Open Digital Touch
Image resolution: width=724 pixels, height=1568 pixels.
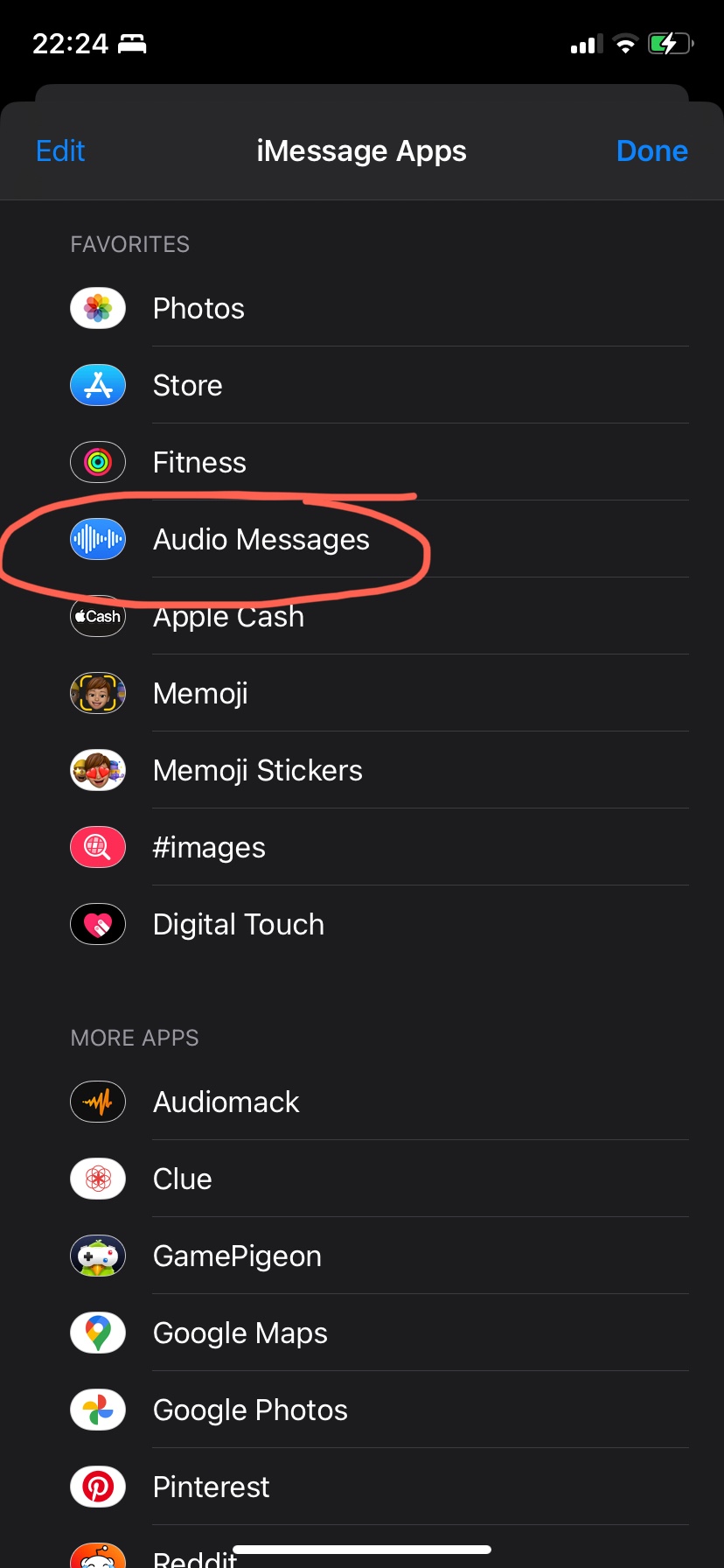[x=238, y=925]
